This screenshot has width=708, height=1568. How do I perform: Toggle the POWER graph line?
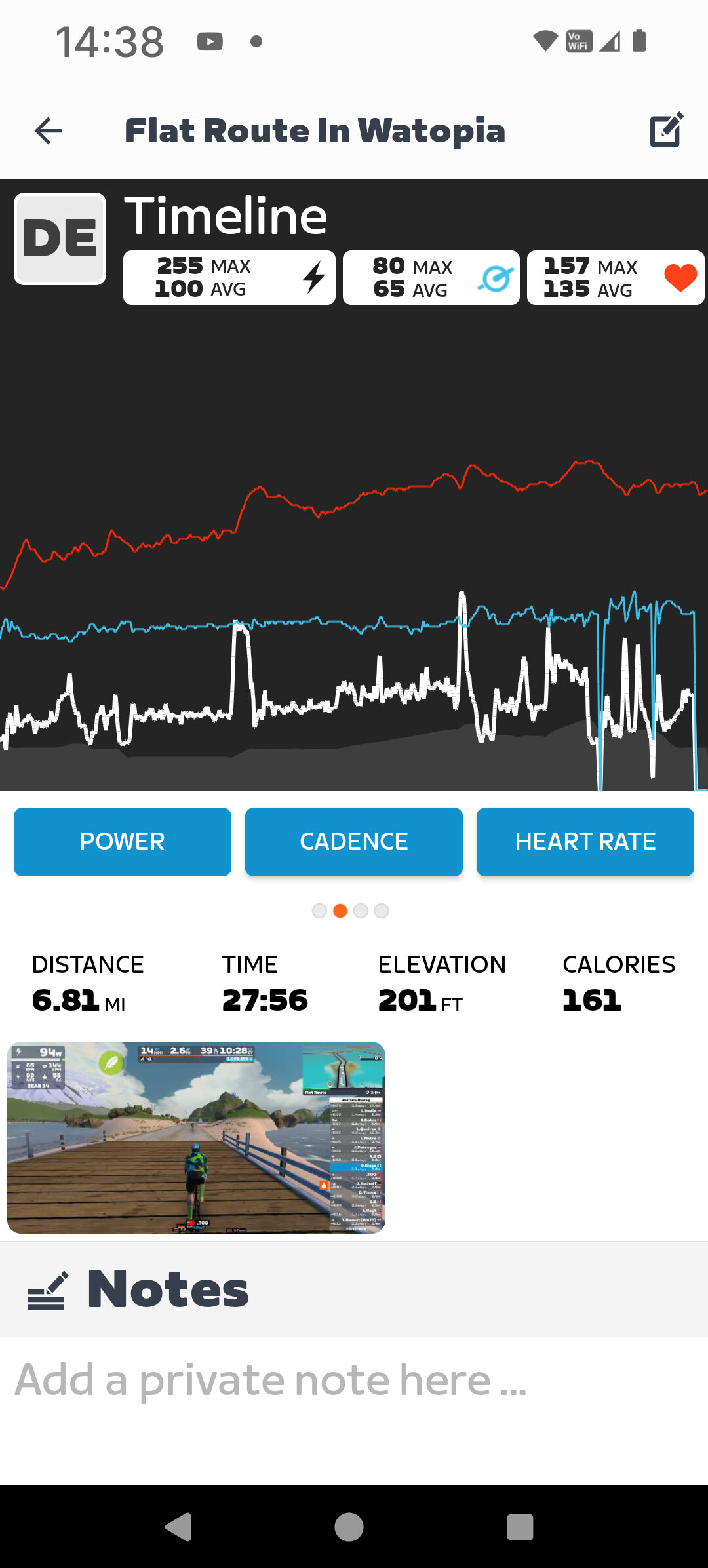pyautogui.click(x=123, y=842)
